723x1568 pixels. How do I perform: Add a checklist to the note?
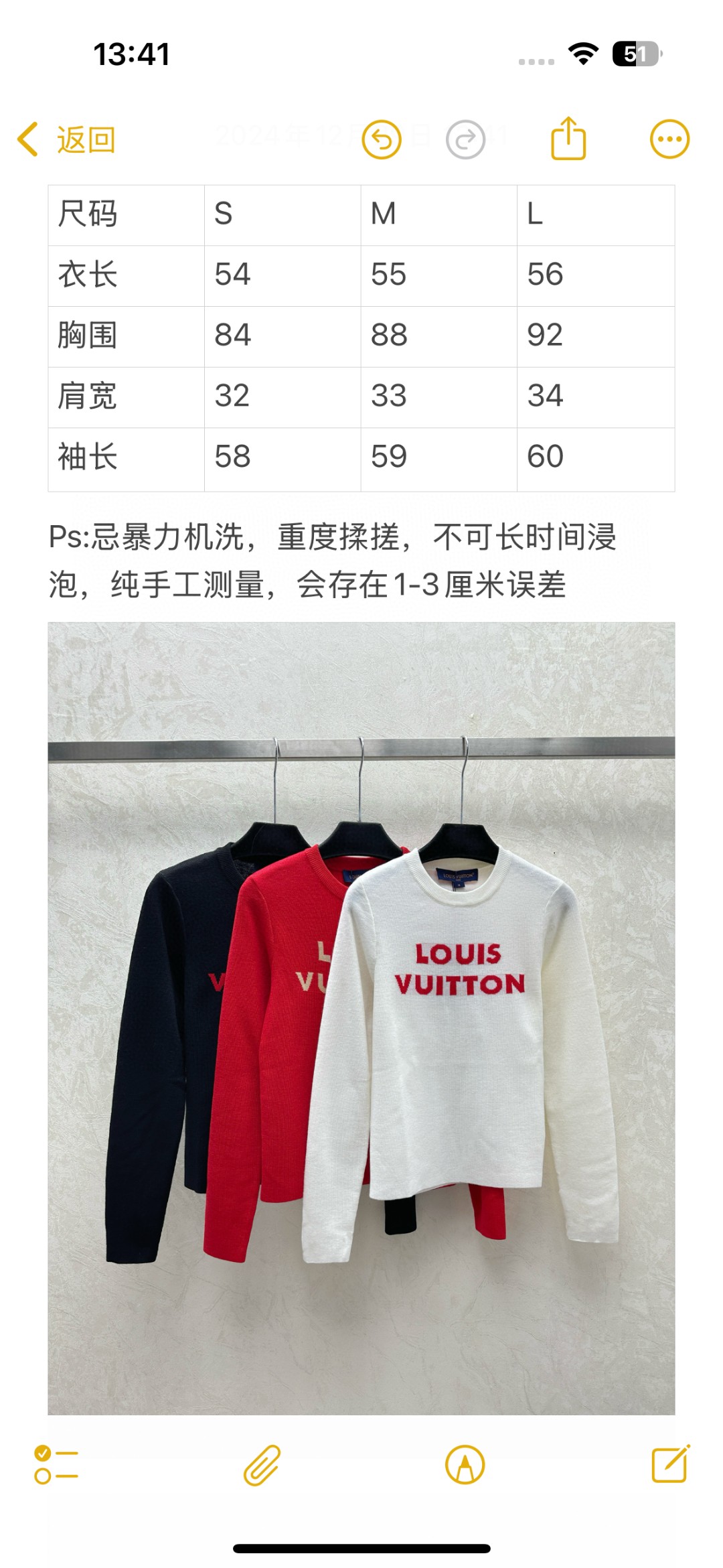pyautogui.click(x=56, y=1466)
